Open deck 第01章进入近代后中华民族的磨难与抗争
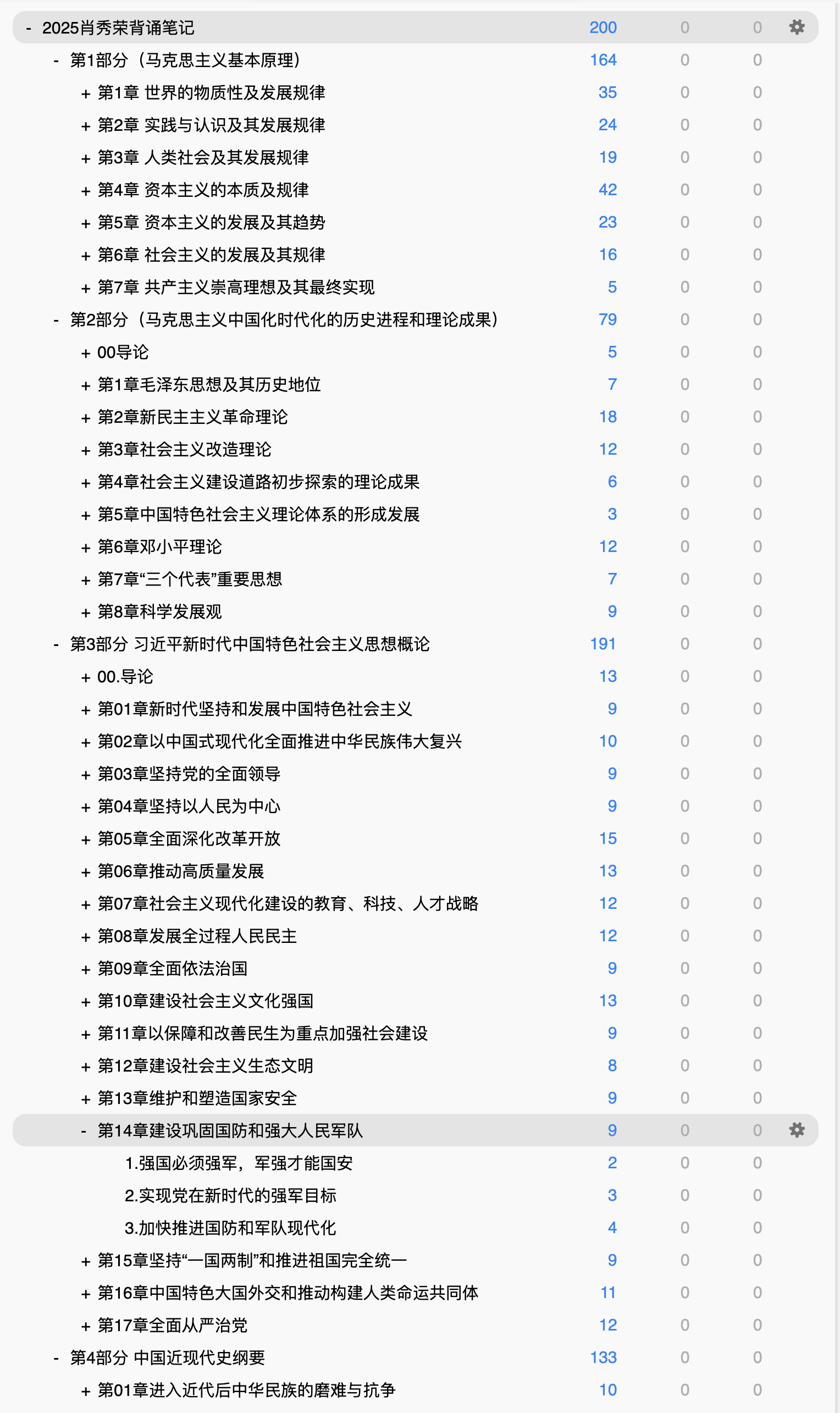 coord(246,1390)
